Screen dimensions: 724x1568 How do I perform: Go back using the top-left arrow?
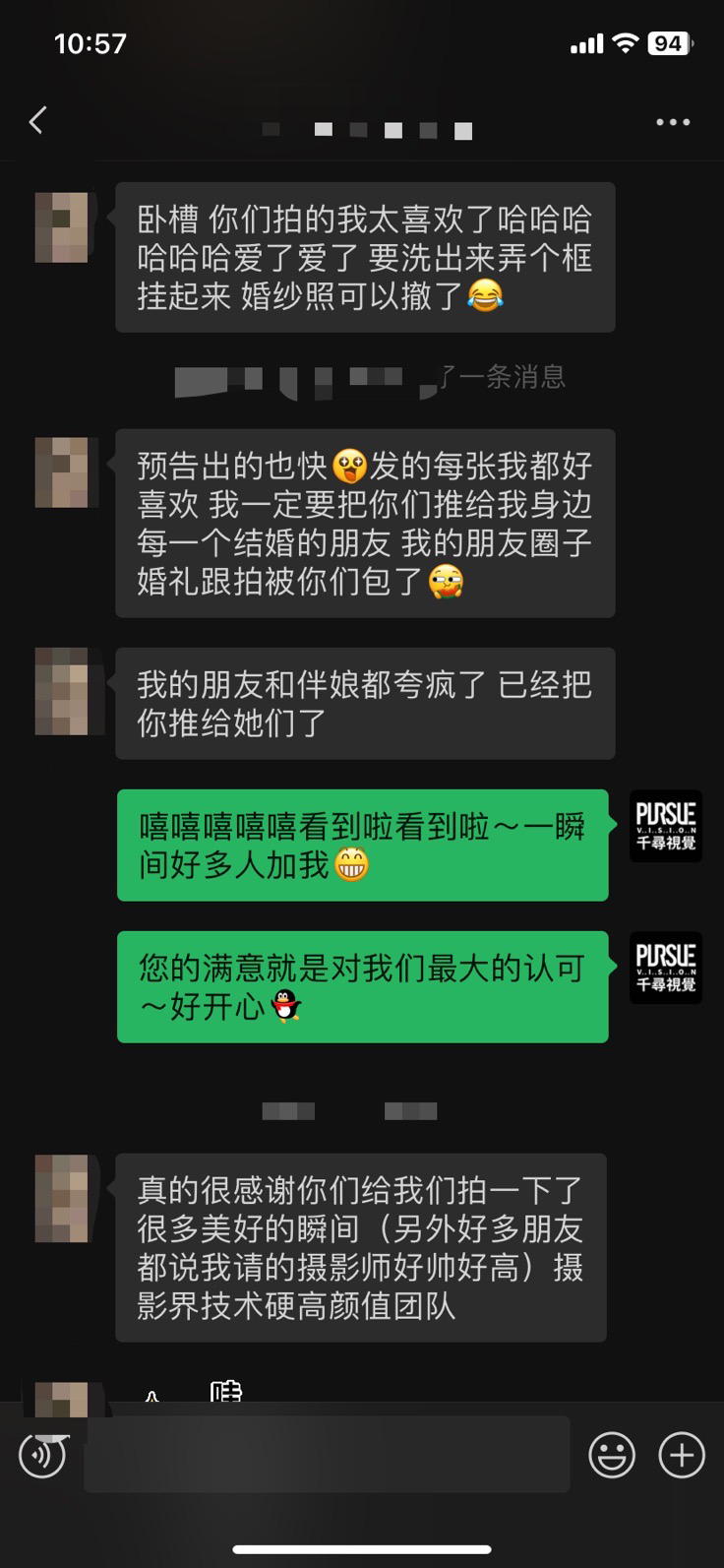37,121
